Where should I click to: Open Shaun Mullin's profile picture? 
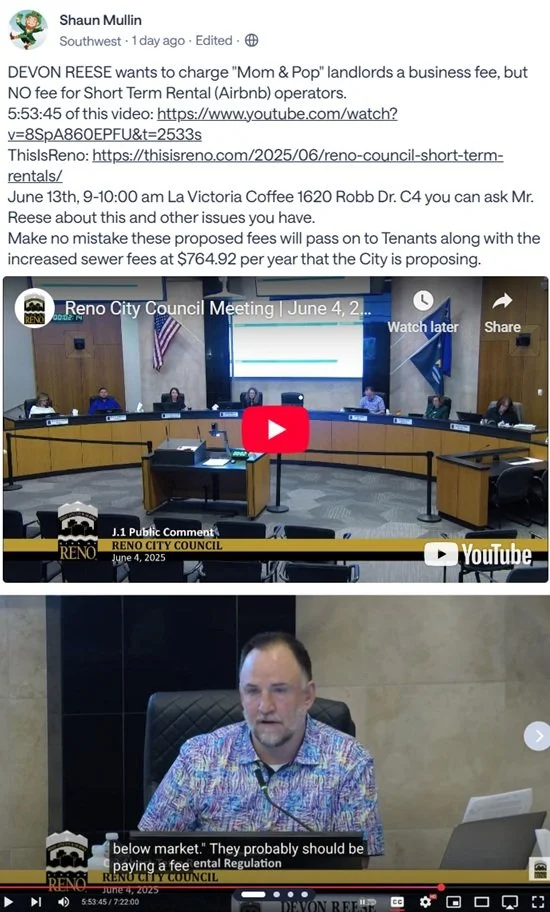pyautogui.click(x=28, y=30)
